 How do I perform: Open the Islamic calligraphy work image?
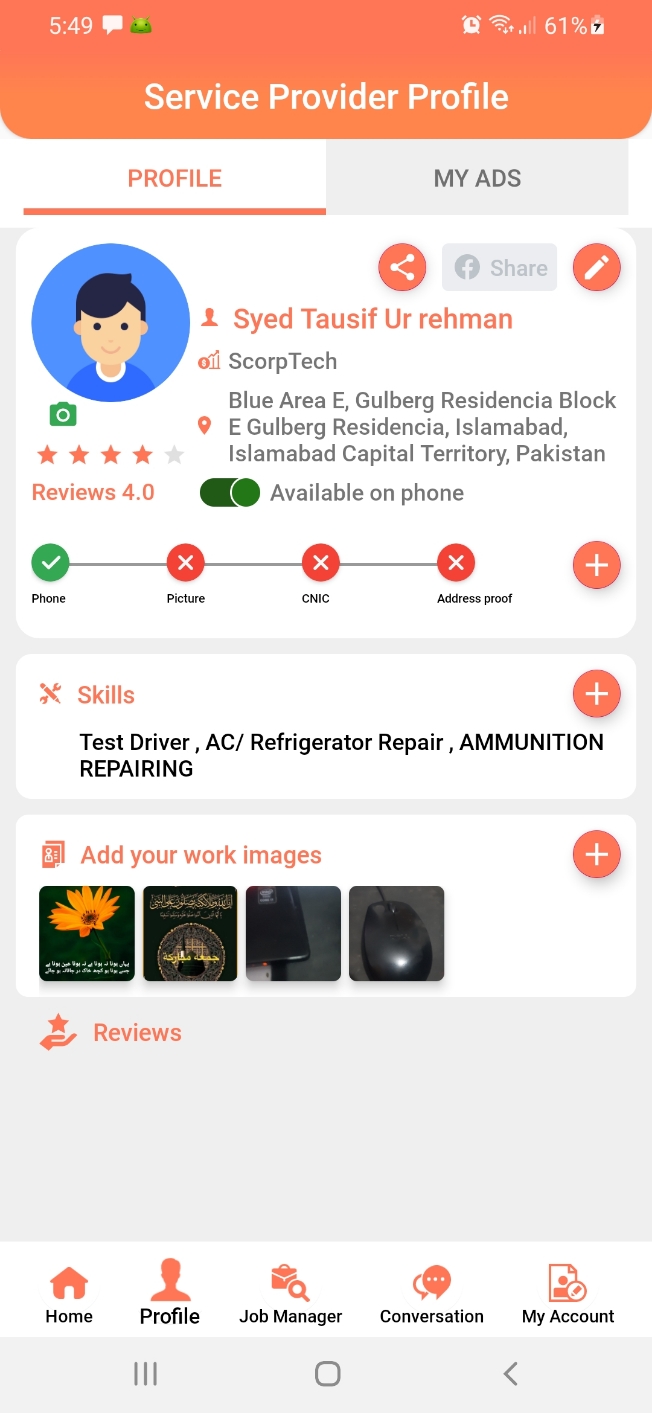coord(190,933)
